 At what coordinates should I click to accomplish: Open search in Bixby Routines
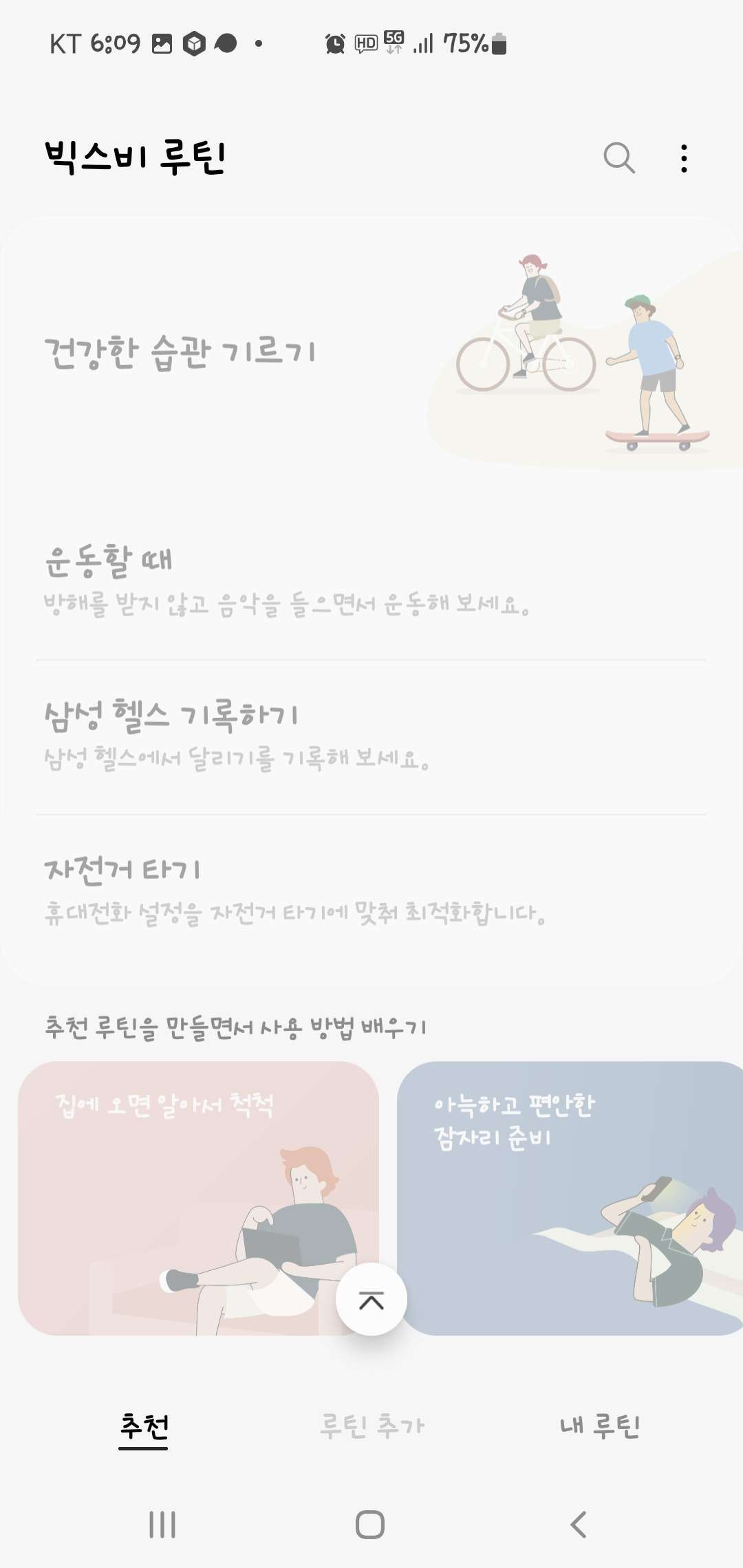coord(618,158)
